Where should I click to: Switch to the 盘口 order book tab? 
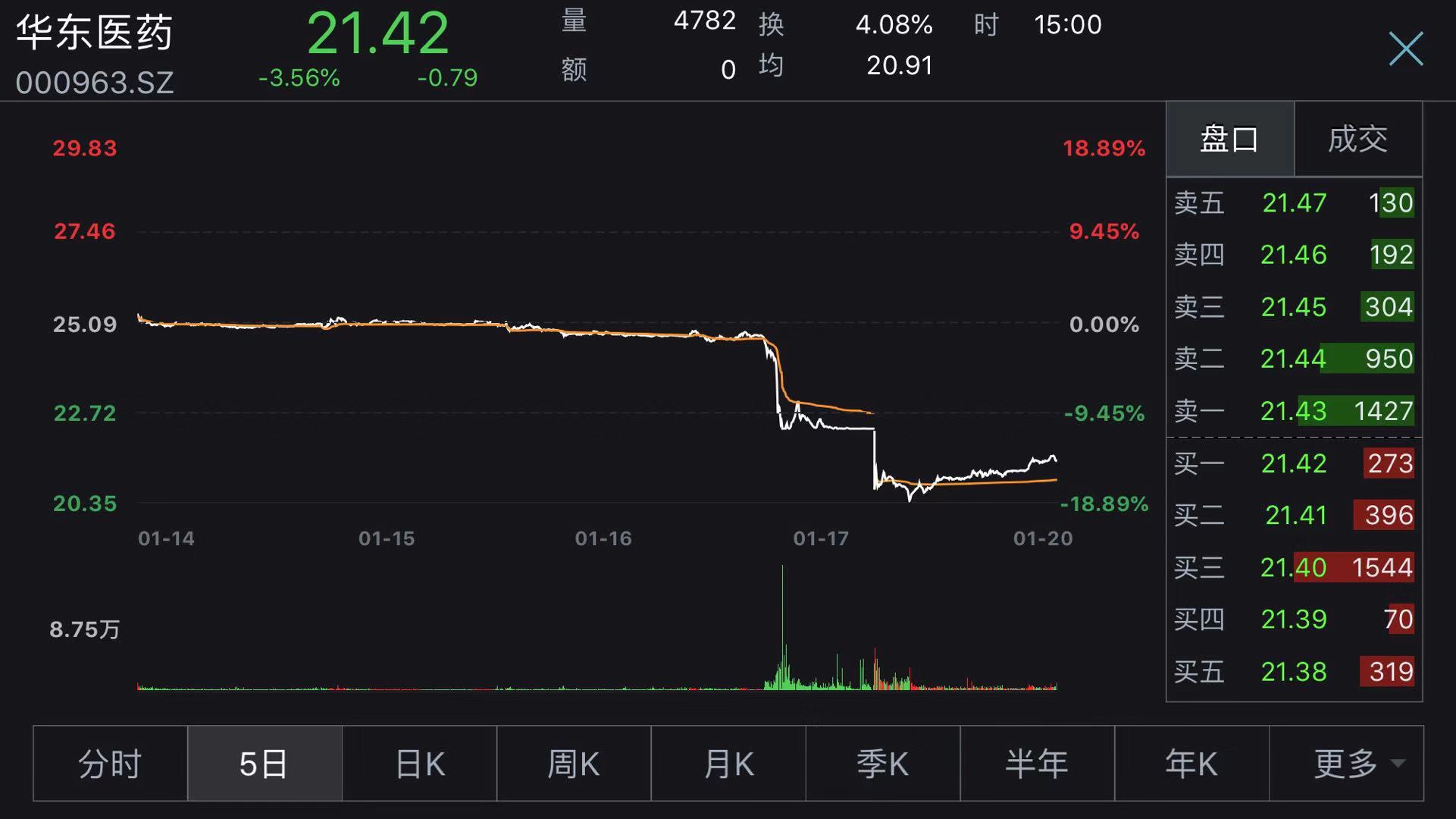[x=1229, y=140]
